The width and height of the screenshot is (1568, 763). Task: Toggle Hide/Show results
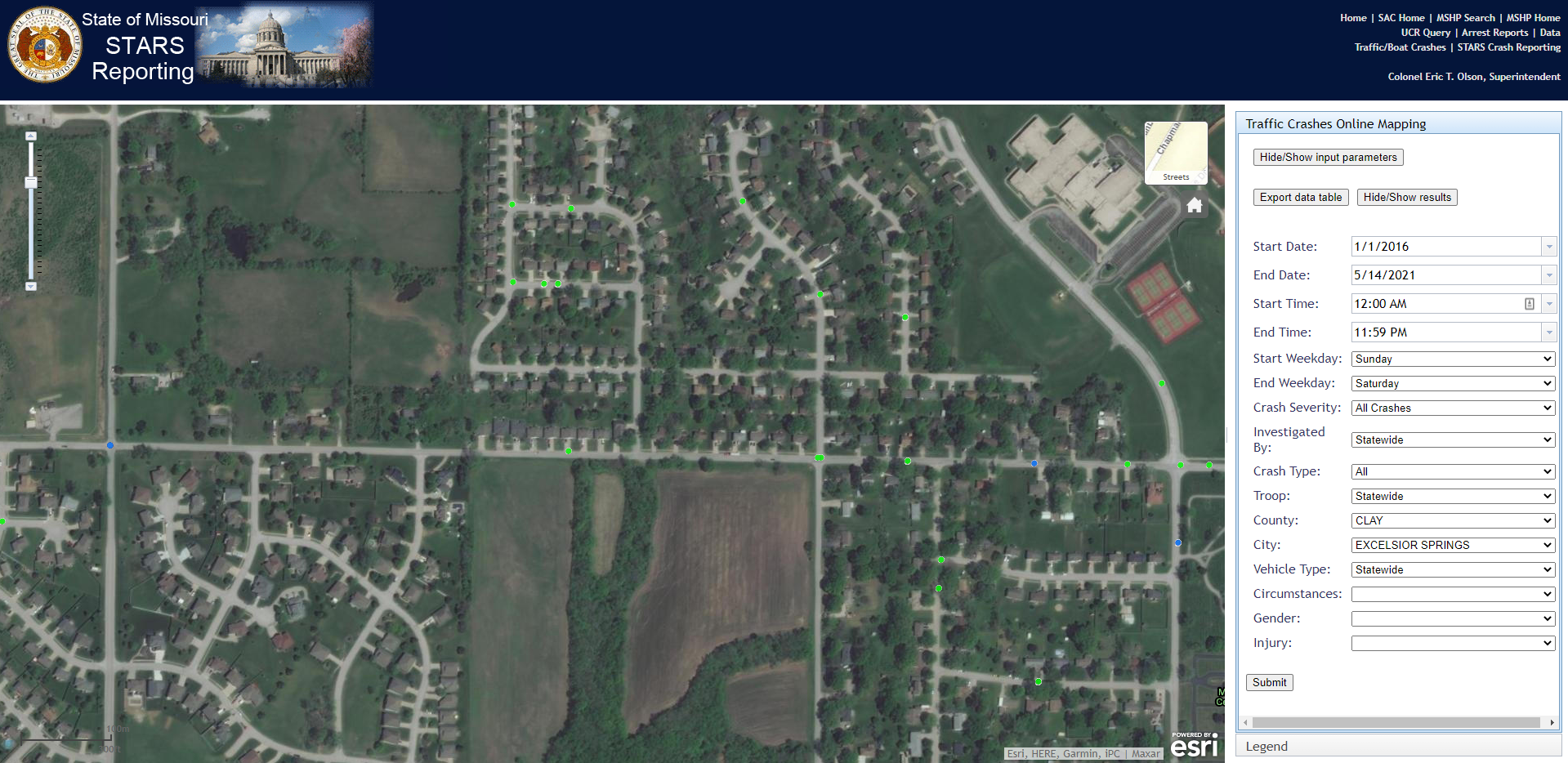[1406, 197]
